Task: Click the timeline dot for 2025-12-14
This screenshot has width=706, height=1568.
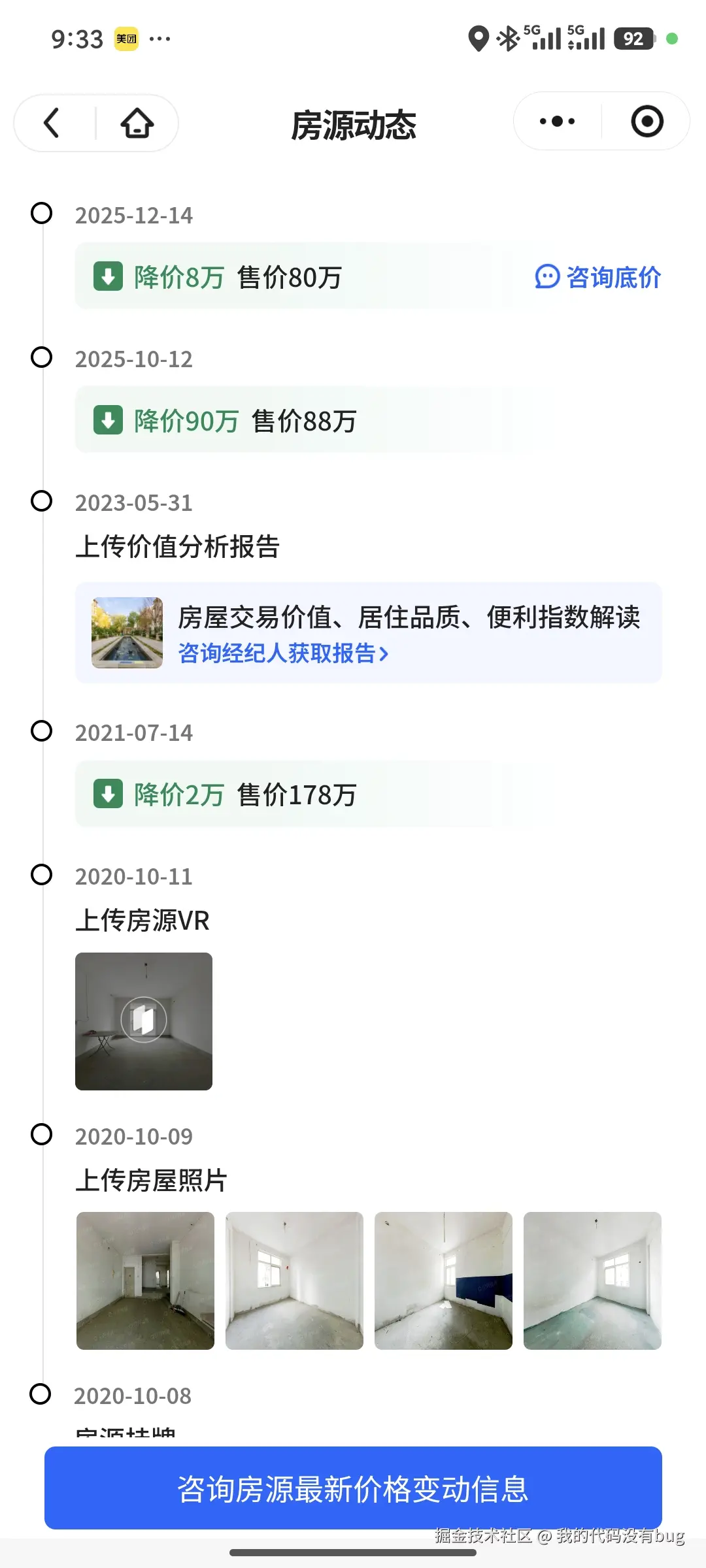Action: coord(42,212)
